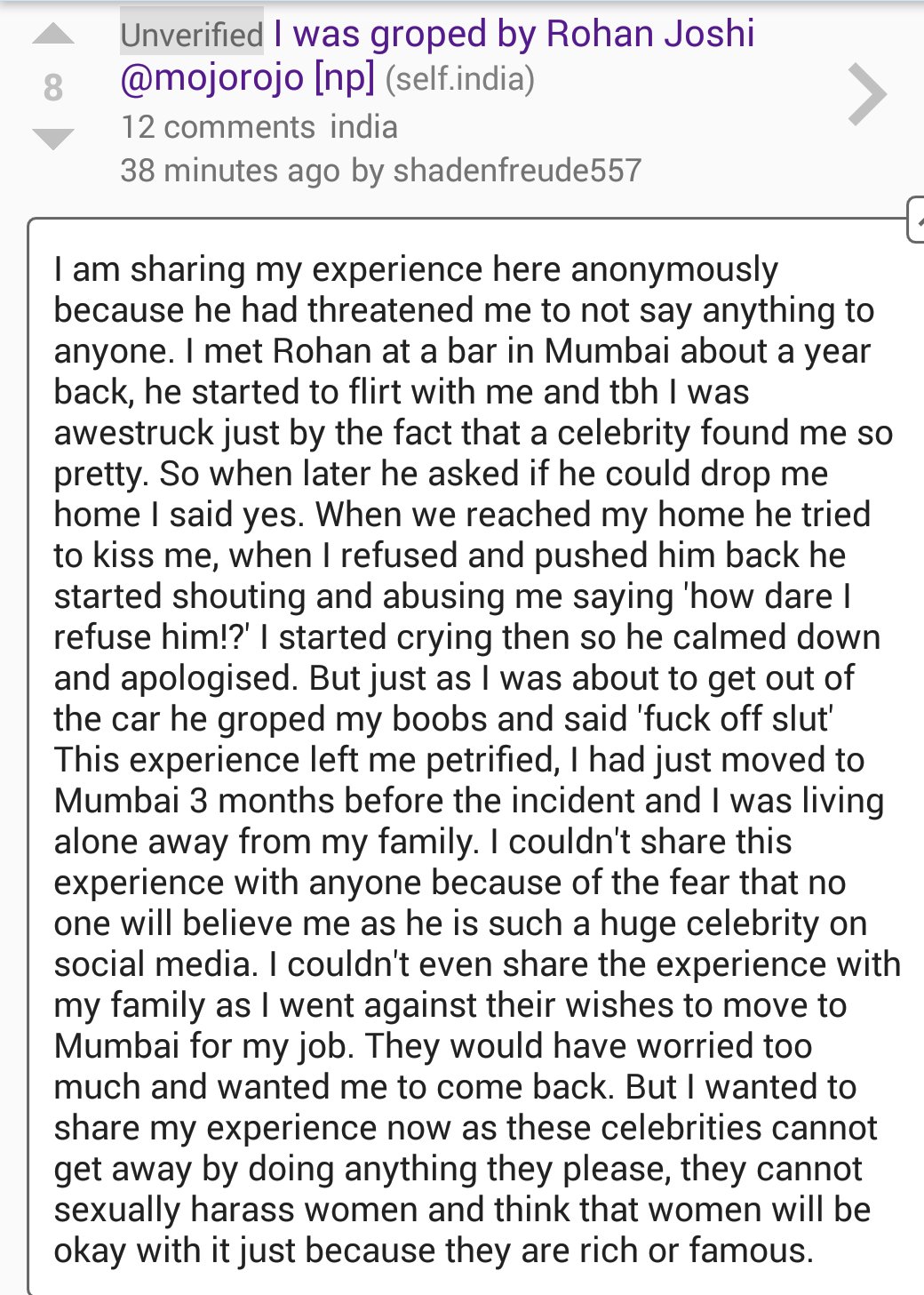Go to the india subreddit link
The image size is (924, 1295).
click(363, 127)
